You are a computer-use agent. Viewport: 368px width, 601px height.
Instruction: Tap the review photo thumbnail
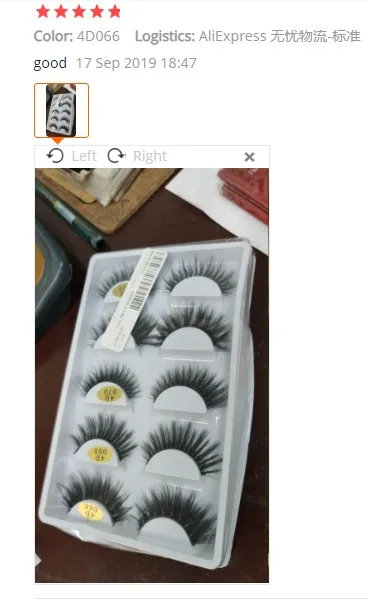(61, 110)
